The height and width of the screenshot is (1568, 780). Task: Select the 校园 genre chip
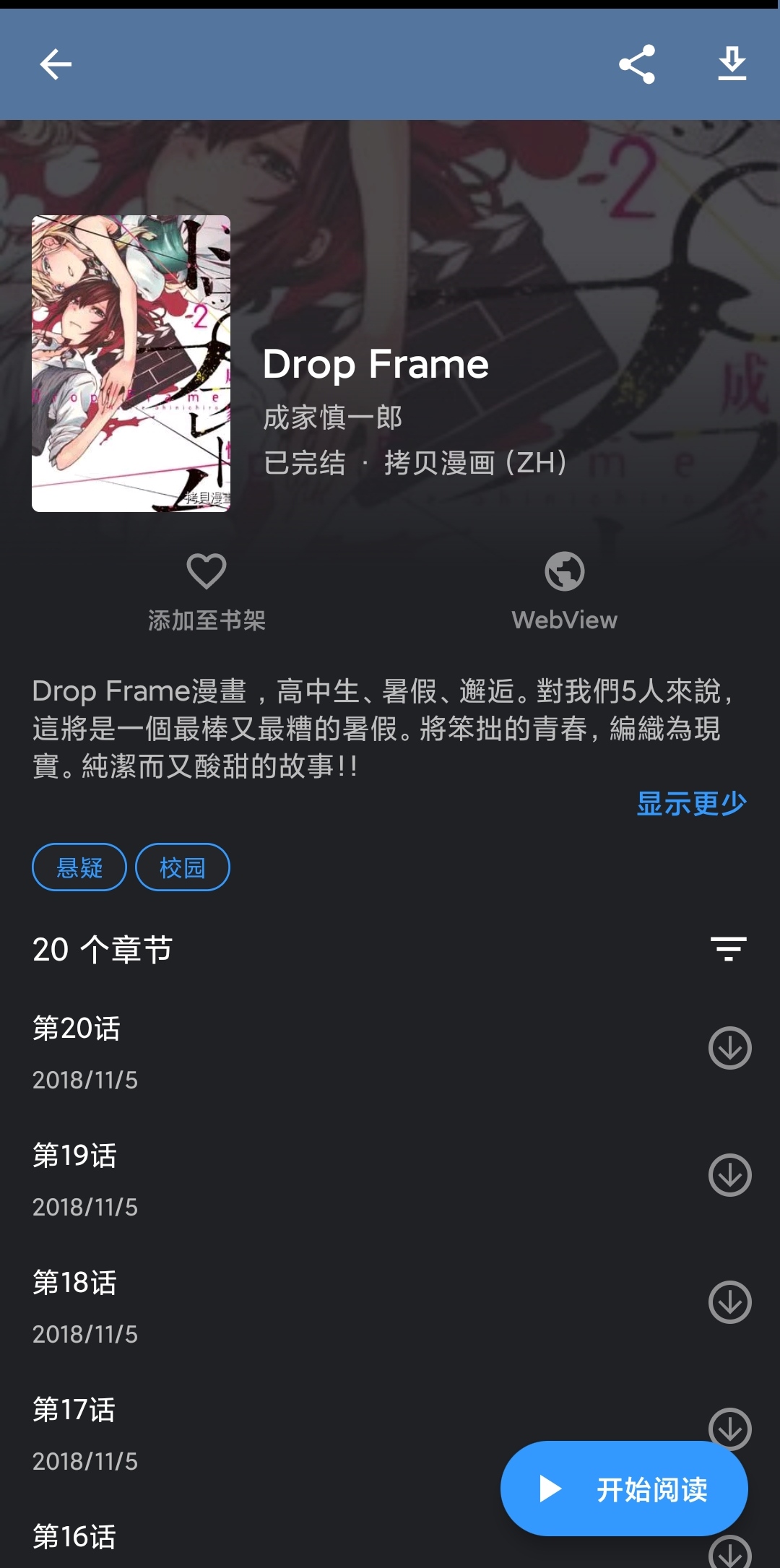click(x=183, y=867)
